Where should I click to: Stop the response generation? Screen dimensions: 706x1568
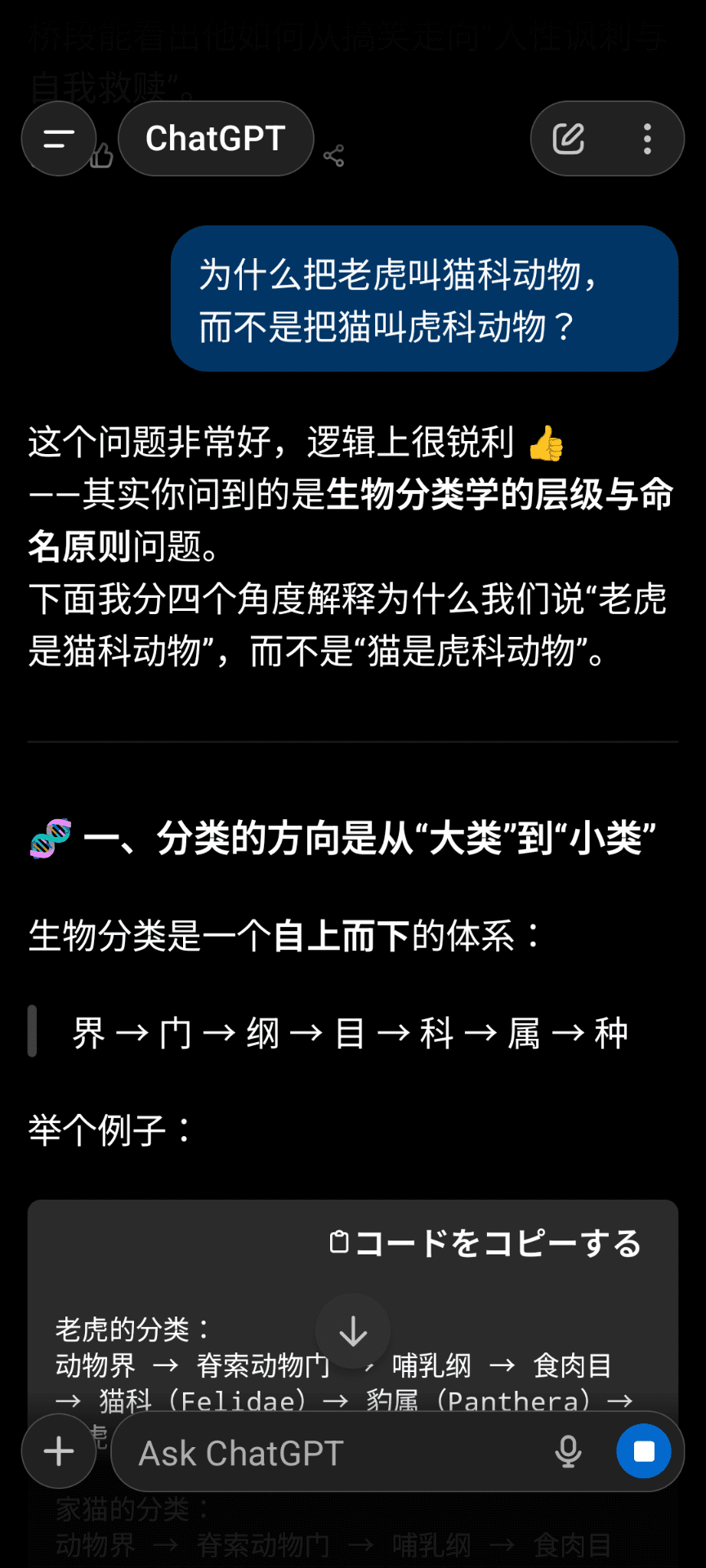[644, 1451]
